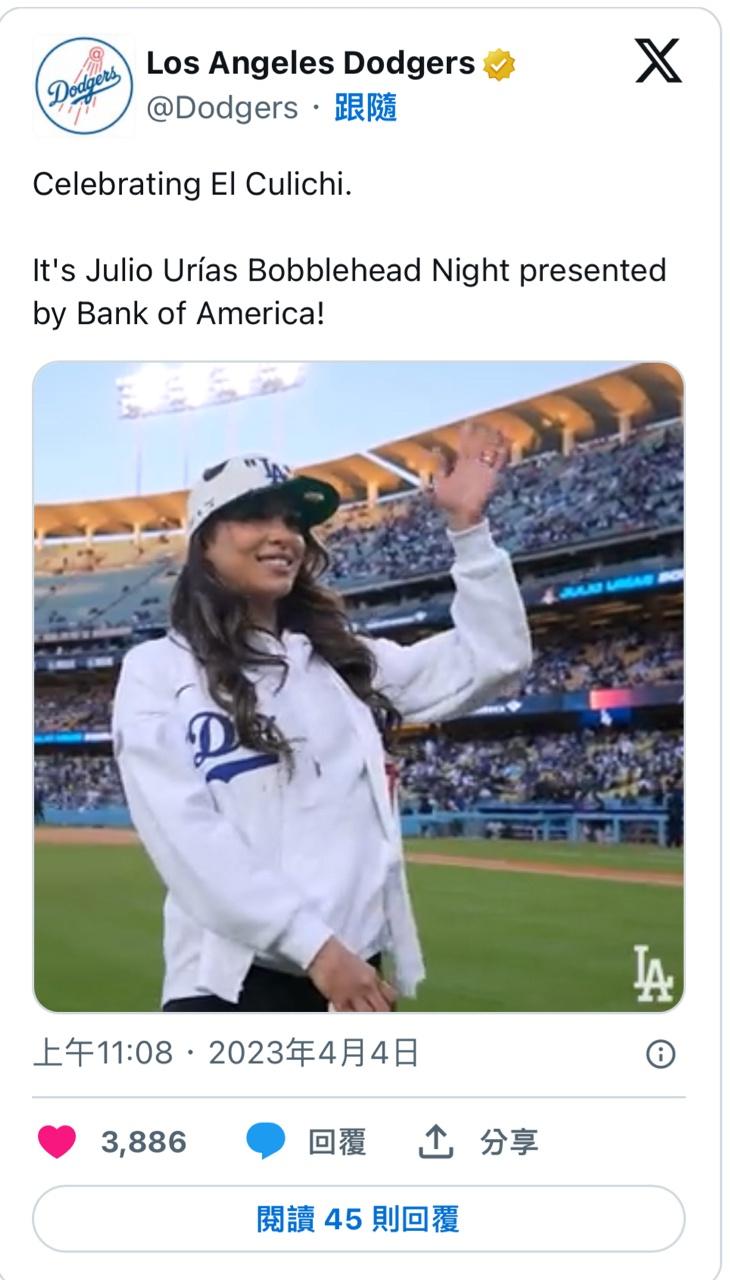Screen dimensions: 730x1280
Task: Open the tweet info icon
Action: (661, 1054)
